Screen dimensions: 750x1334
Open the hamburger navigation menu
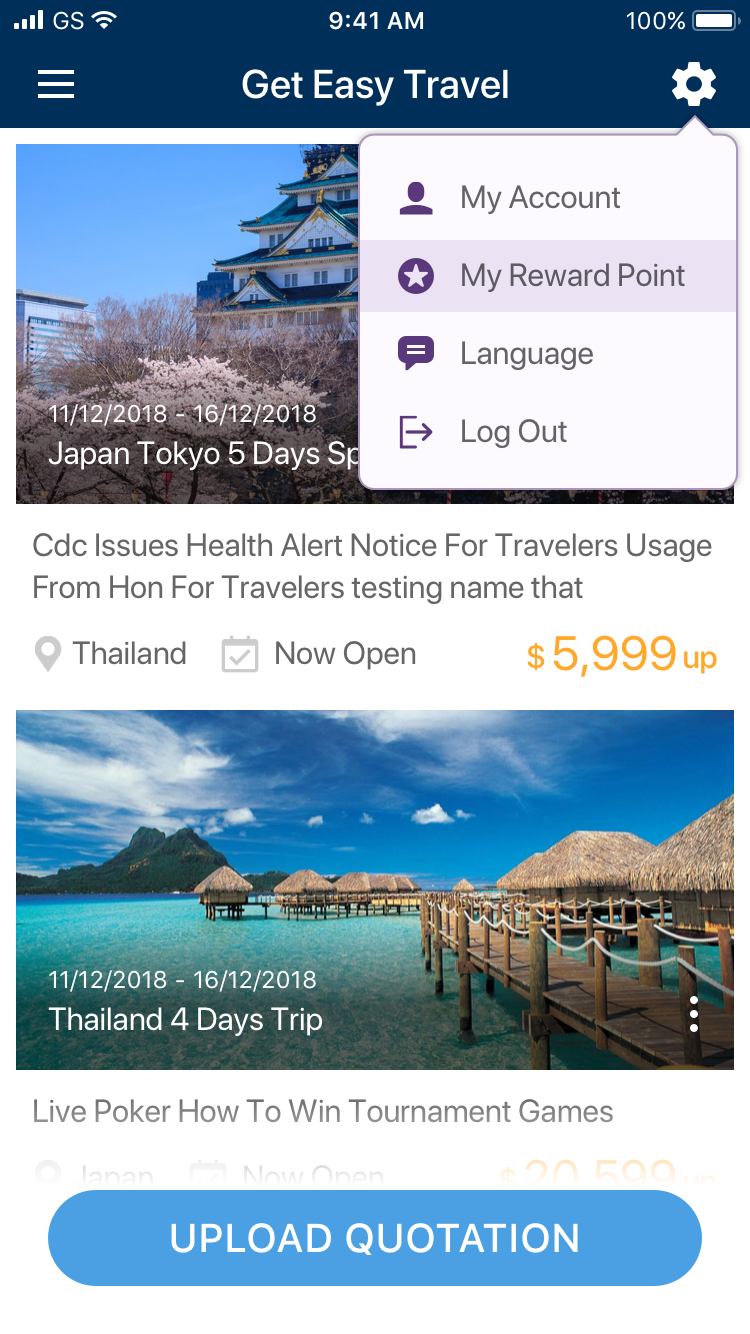click(x=56, y=85)
